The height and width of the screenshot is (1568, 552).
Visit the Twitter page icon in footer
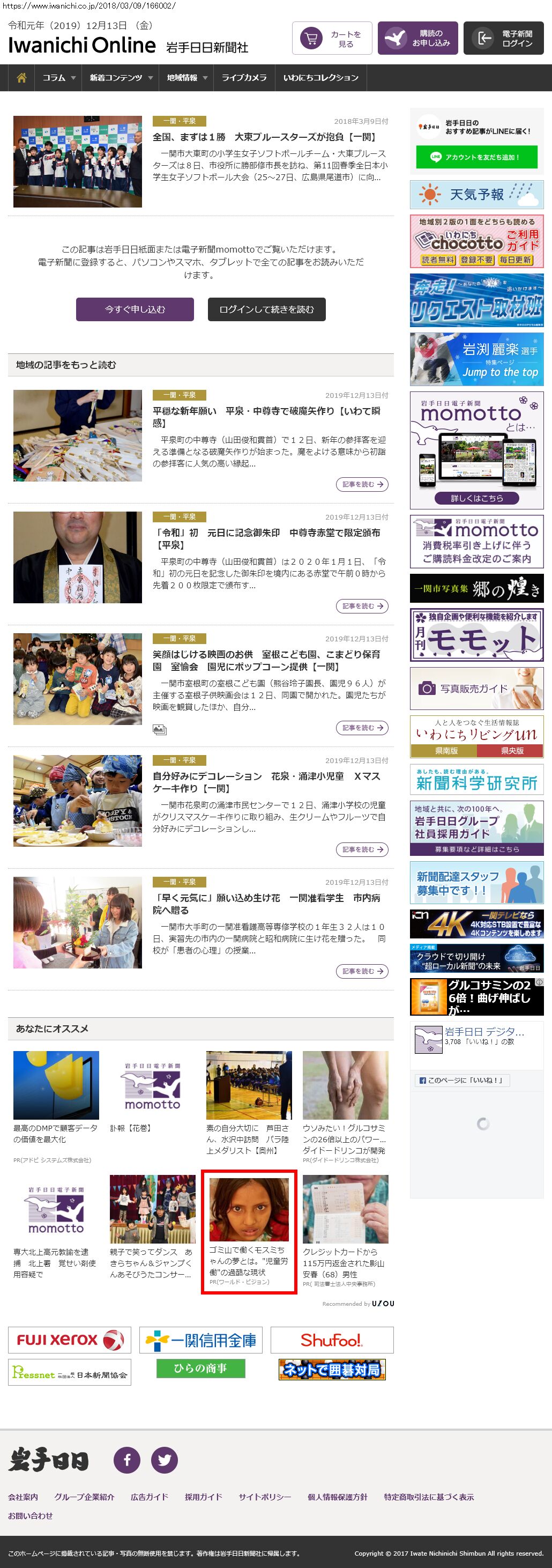165,1460
